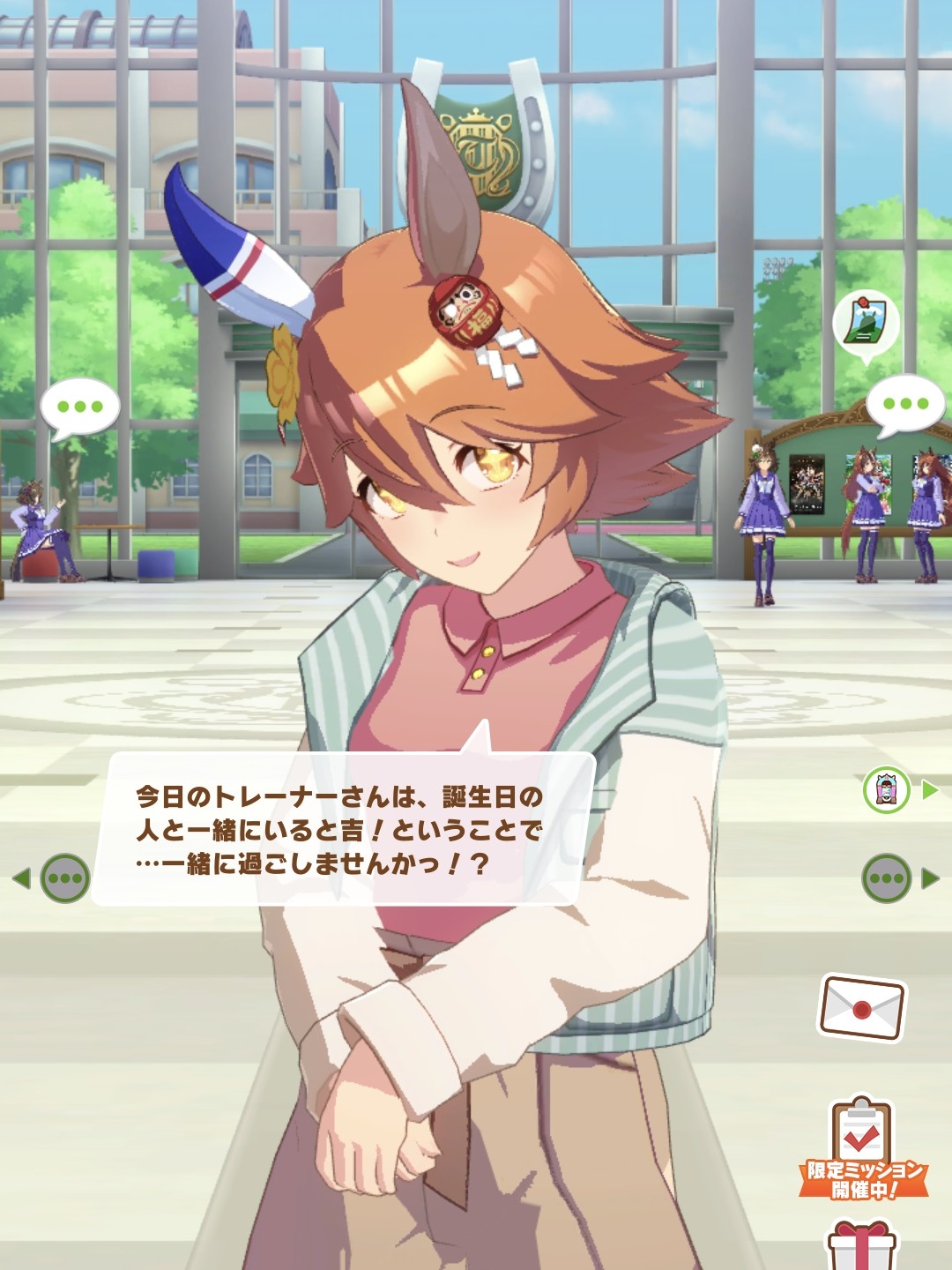Open the limited mission clipboard (限定ミッション開催中)
Viewport: 952px width, 1270px height.
863,1147
